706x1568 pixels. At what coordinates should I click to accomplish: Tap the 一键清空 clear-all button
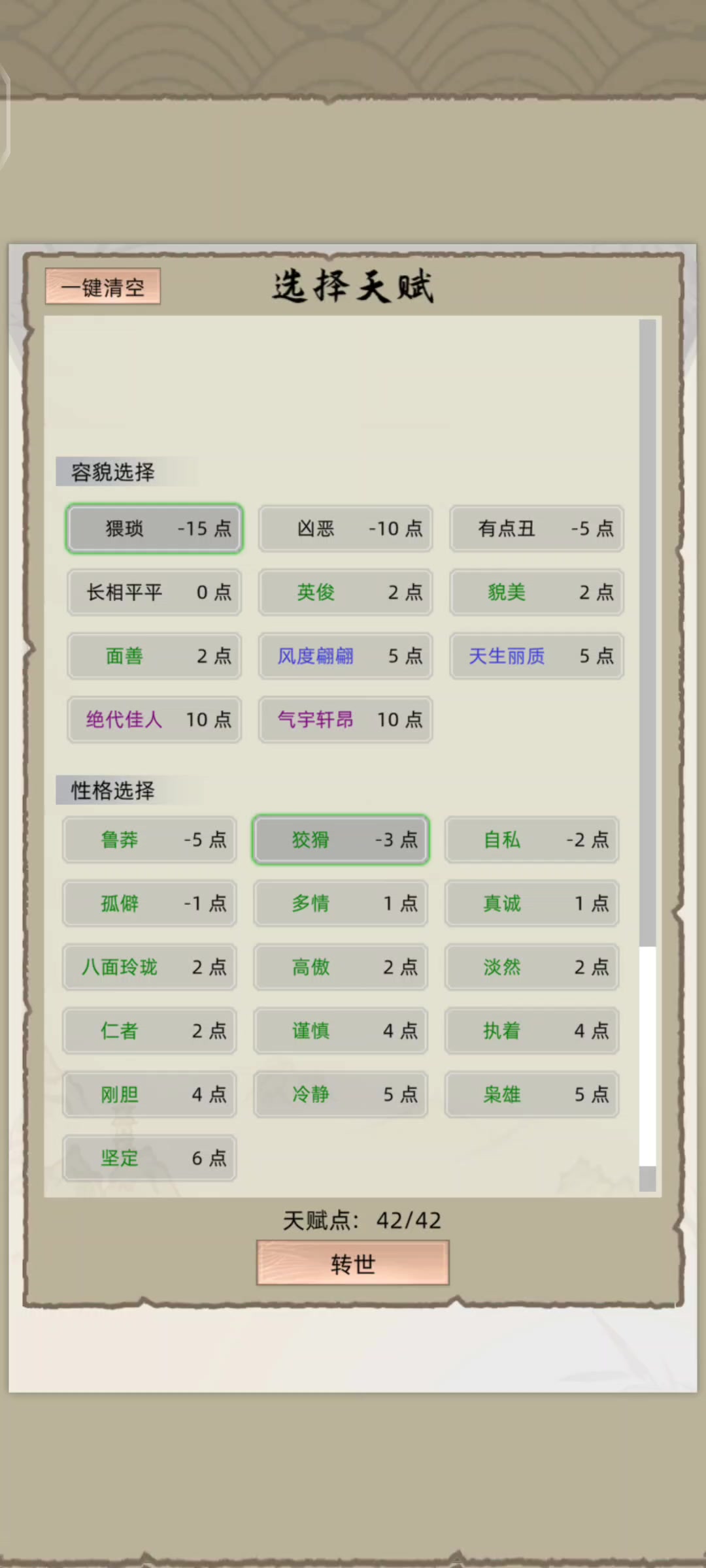[103, 287]
